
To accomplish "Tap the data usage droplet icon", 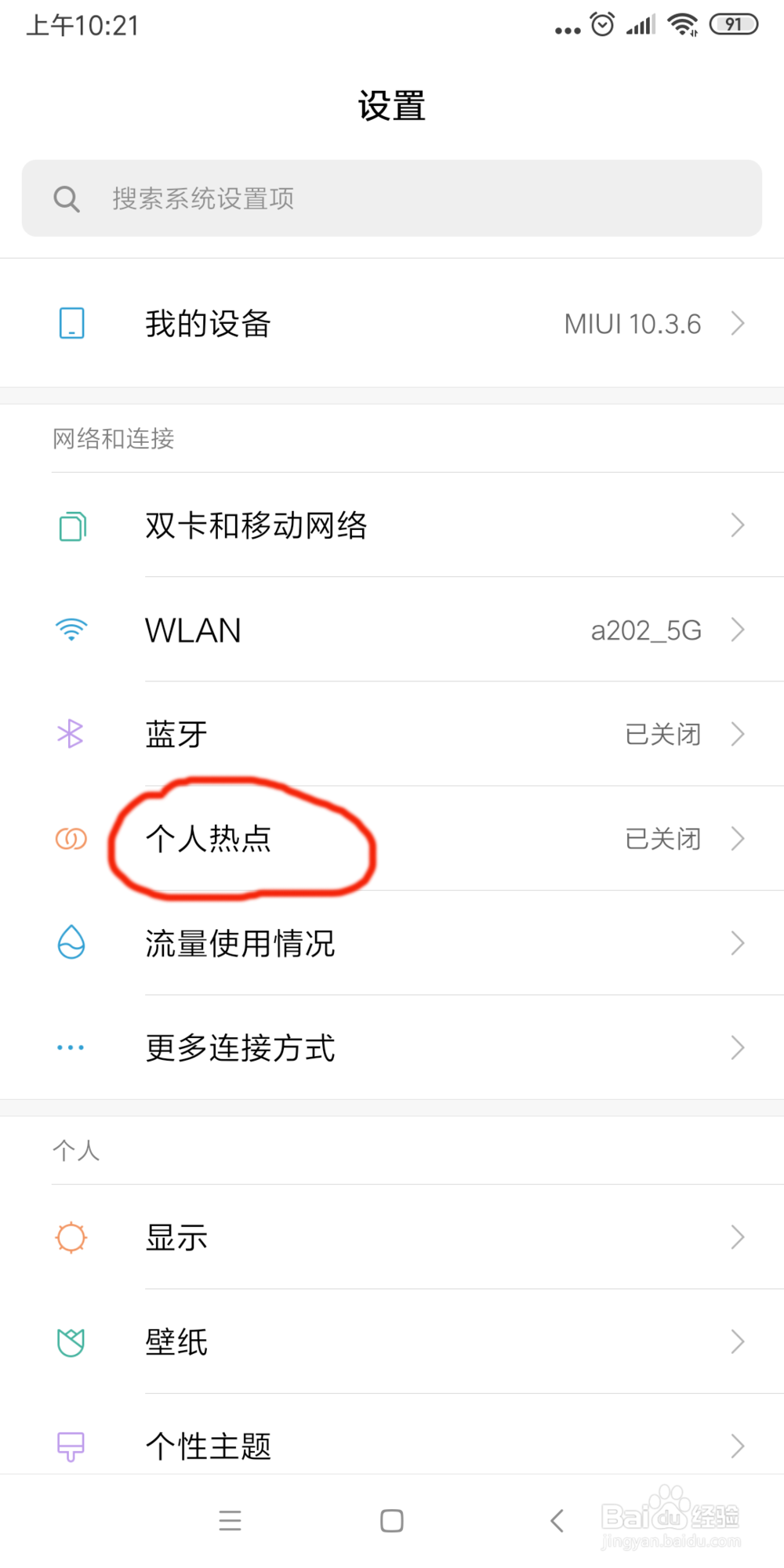I will click(x=71, y=943).
